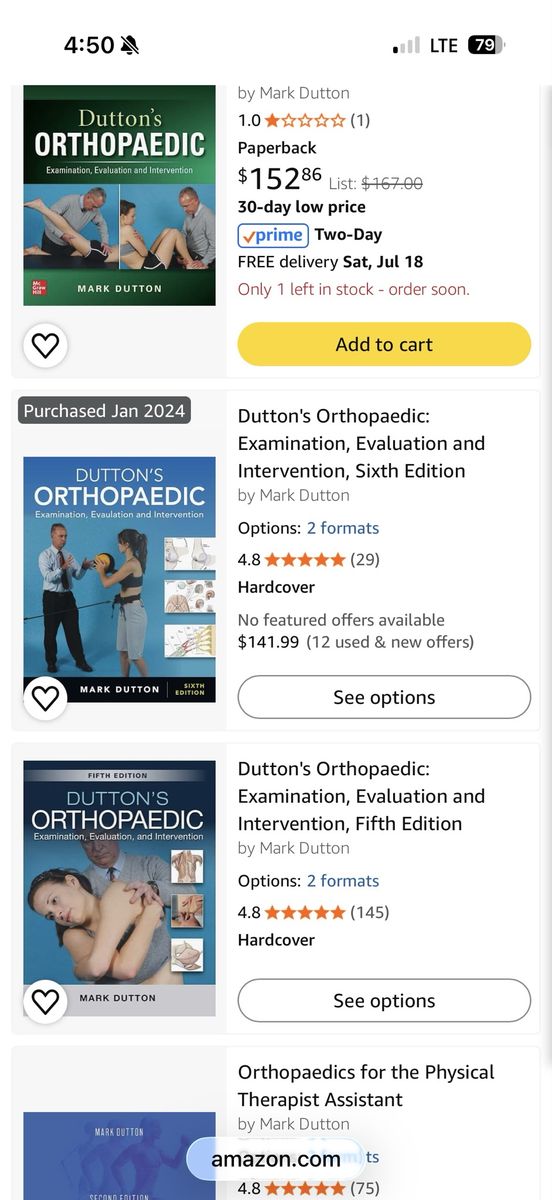552x1200 pixels.
Task: Open the paperback Dutton's Orthopaedic cover image
Action: [119, 195]
